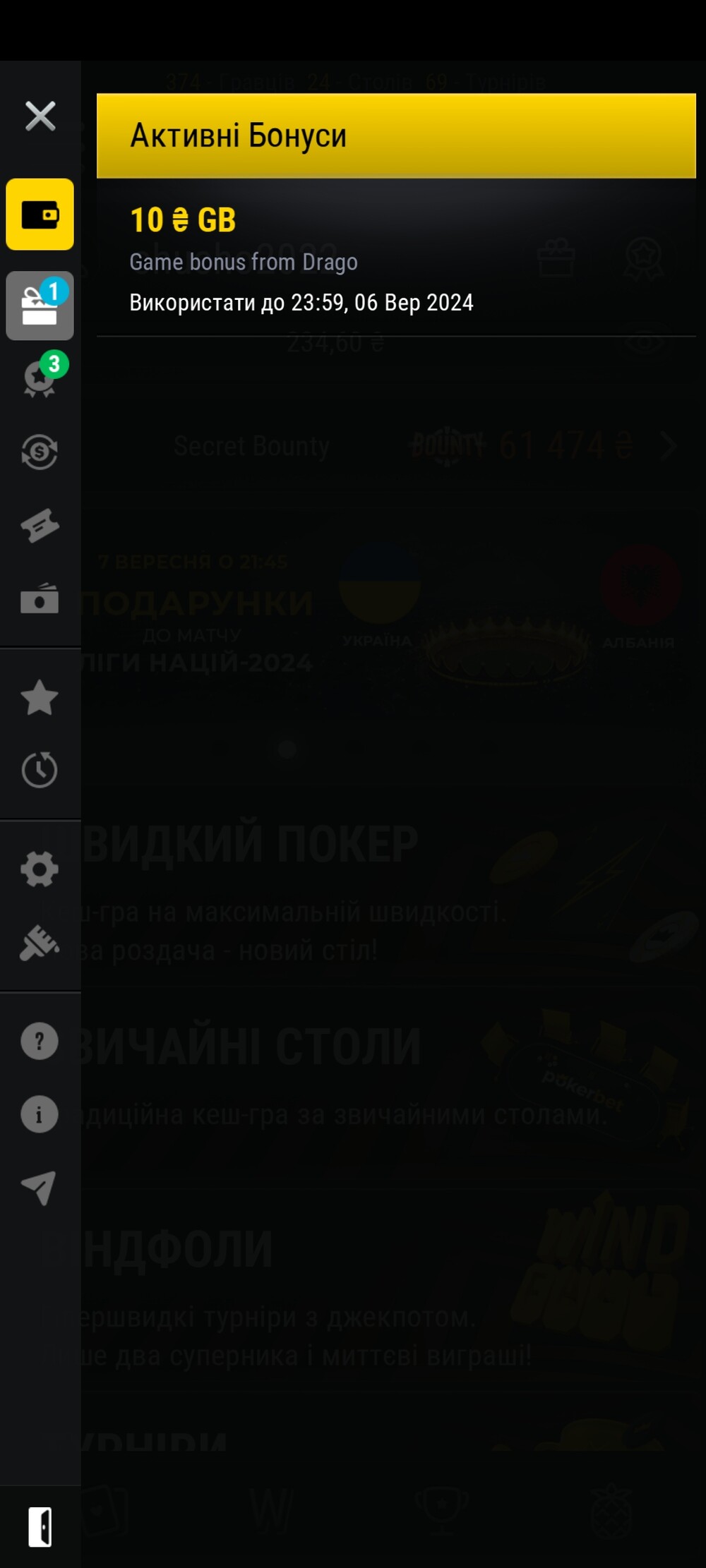Open the 10 ₴ GB game bonus
The width and height of the screenshot is (706, 1568).
(396, 258)
